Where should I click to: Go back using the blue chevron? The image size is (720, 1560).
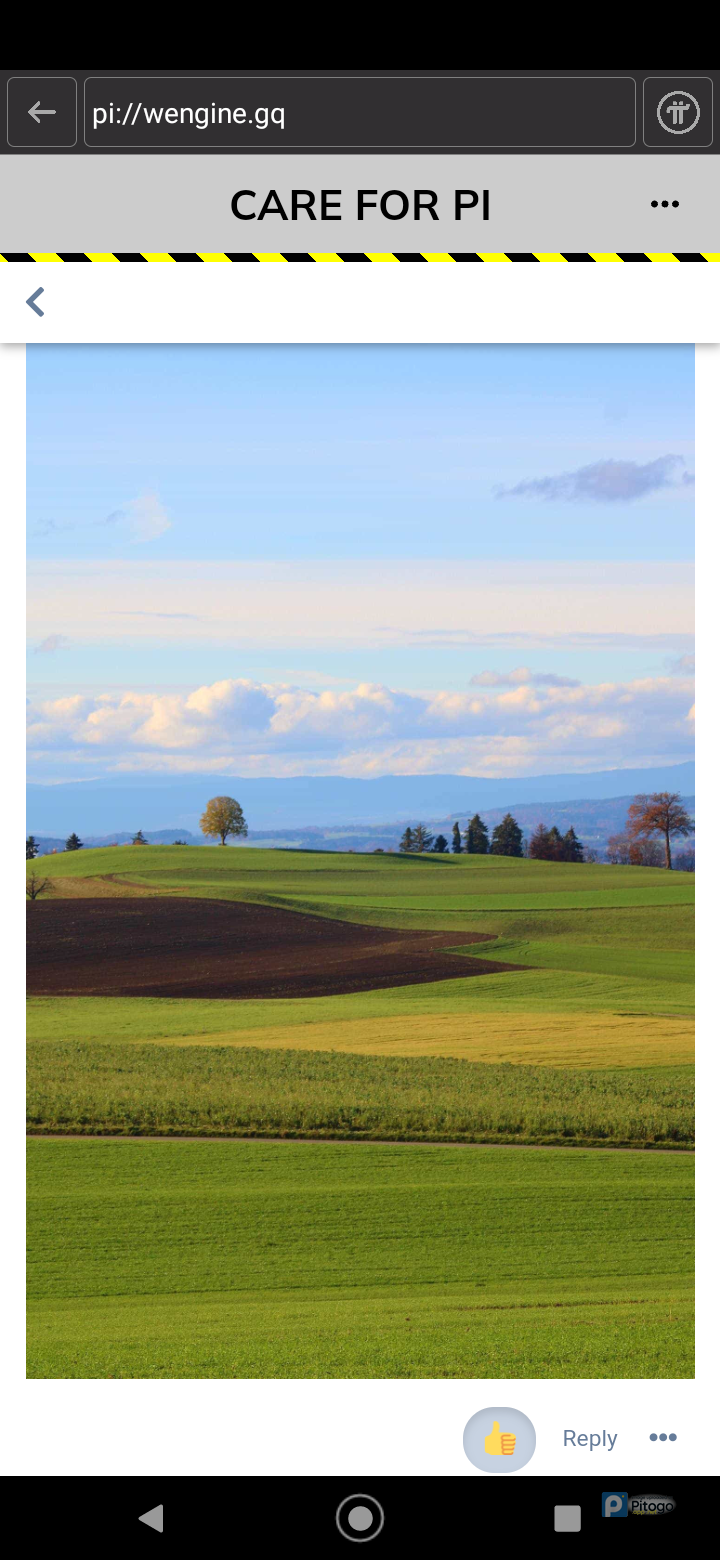(x=36, y=302)
